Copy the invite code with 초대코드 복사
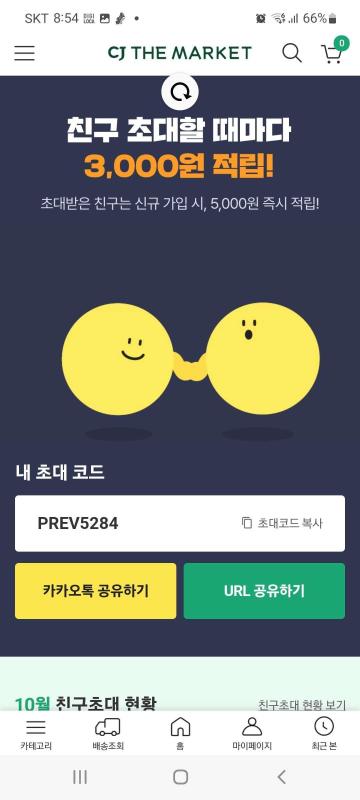This screenshot has width=360, height=800. tap(282, 523)
